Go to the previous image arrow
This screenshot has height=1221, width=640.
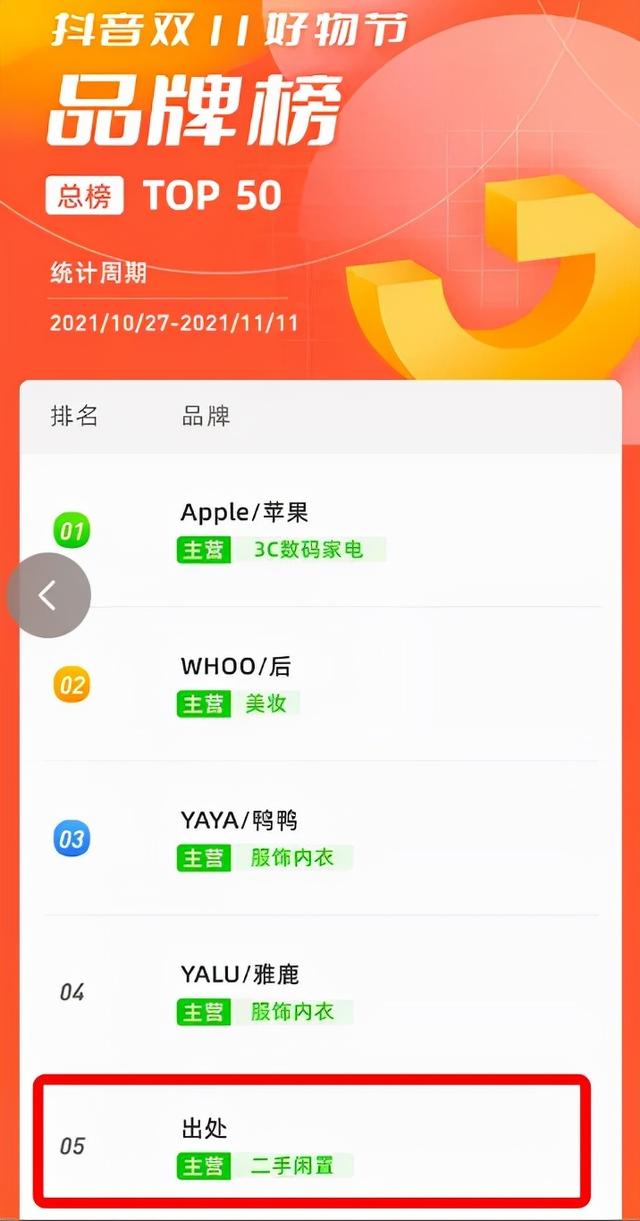49,596
